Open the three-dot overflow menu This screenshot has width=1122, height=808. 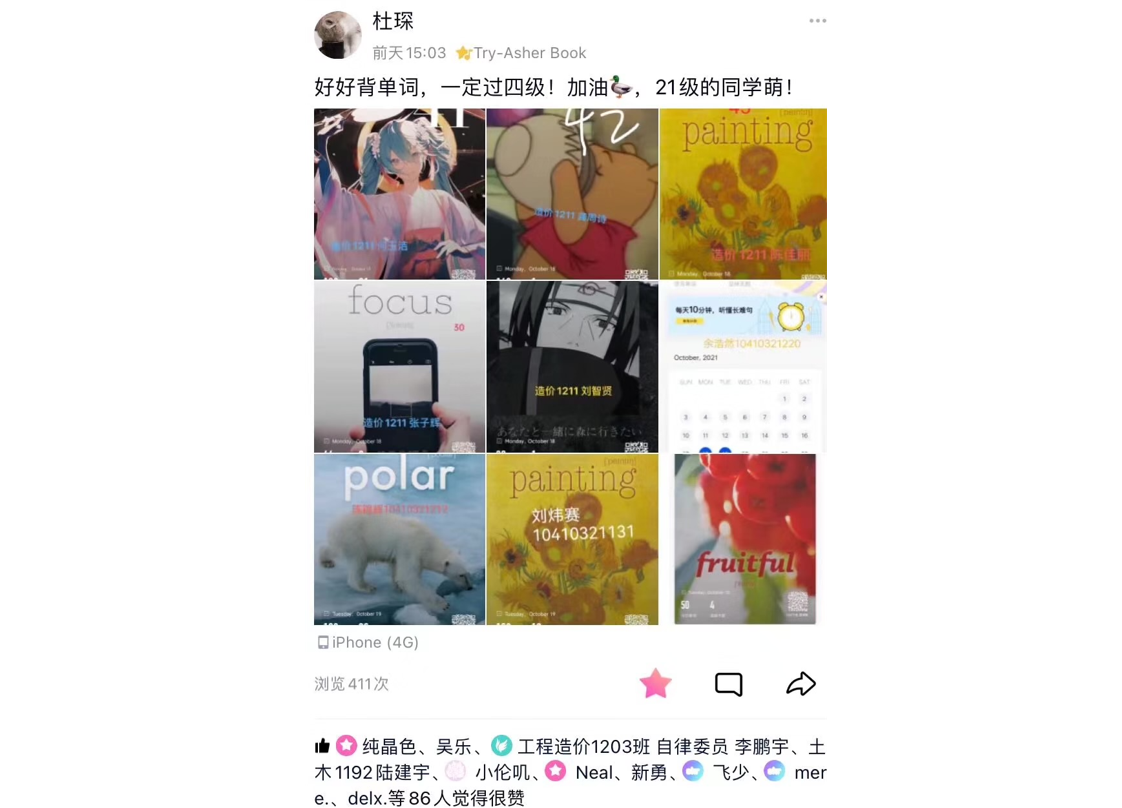click(x=817, y=21)
